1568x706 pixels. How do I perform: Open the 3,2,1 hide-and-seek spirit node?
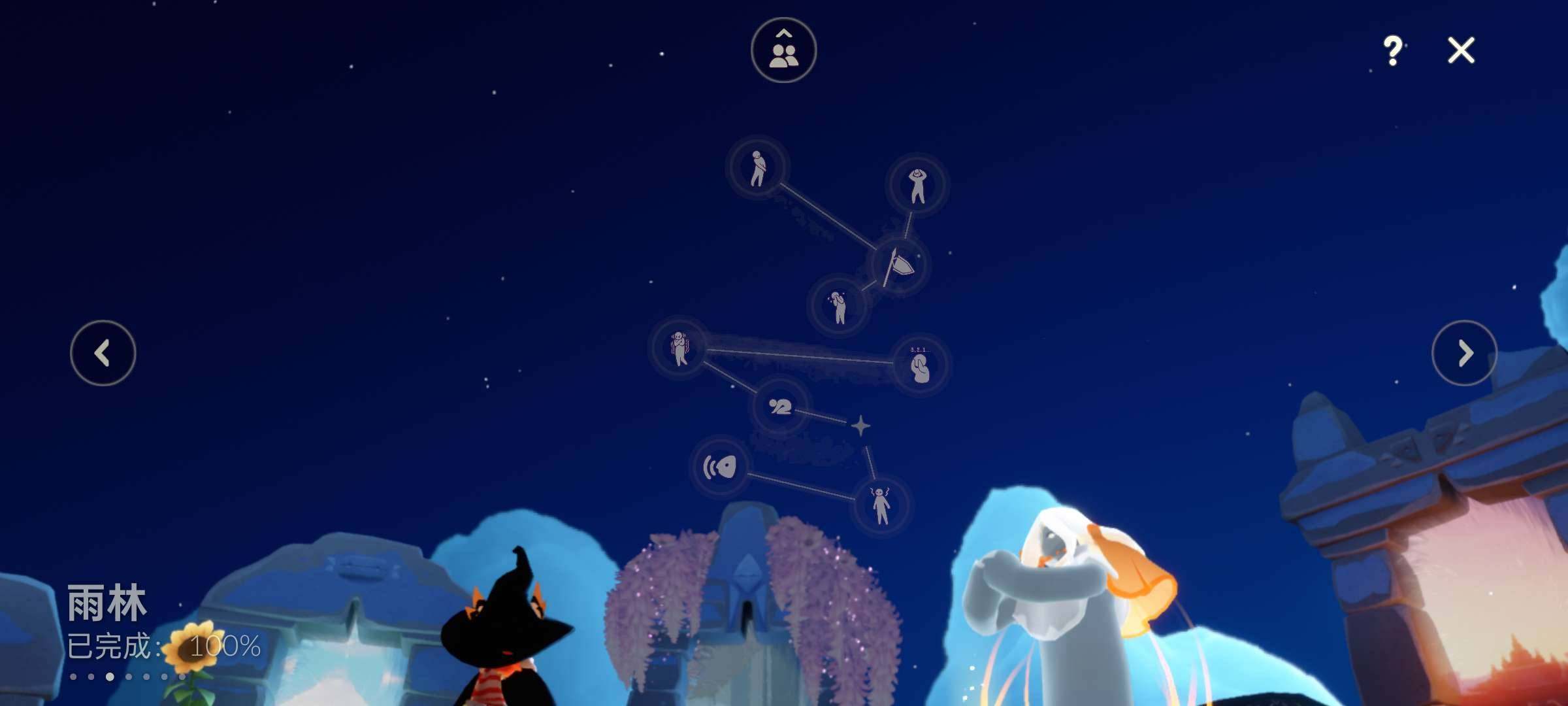click(x=920, y=365)
